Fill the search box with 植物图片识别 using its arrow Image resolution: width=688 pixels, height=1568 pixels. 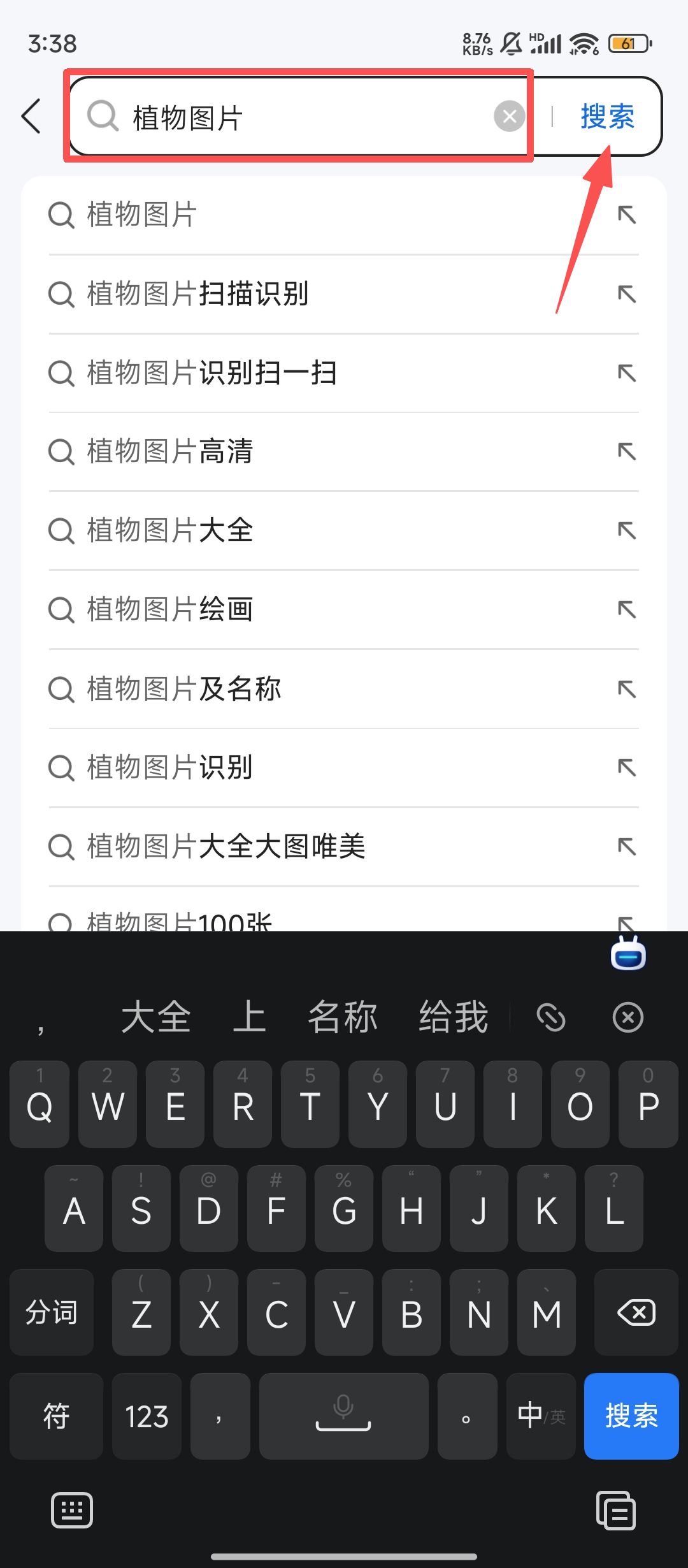(x=627, y=767)
